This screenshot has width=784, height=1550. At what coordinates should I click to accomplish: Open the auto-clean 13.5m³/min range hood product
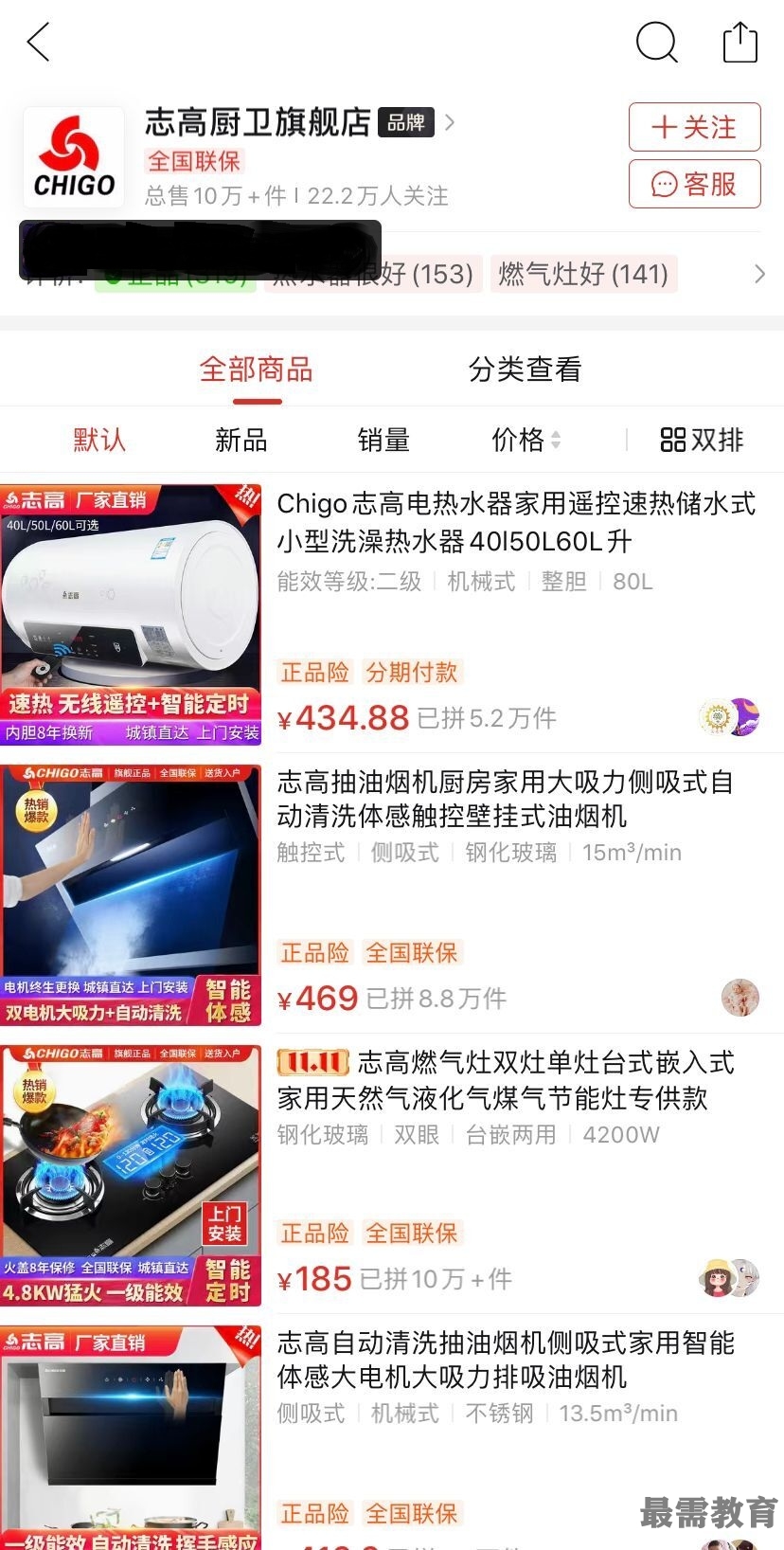[505, 1360]
